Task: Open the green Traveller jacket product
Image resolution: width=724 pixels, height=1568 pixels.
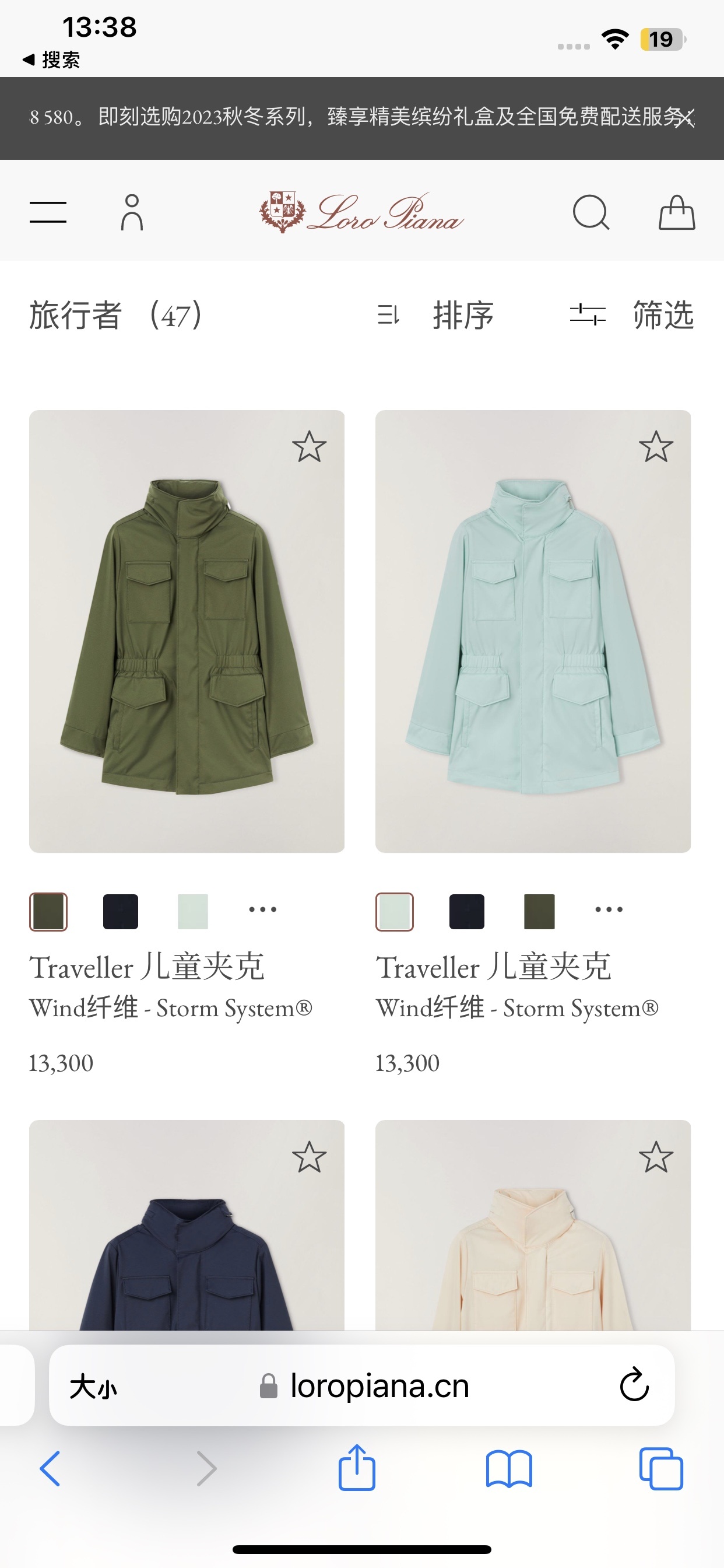Action: point(186,631)
